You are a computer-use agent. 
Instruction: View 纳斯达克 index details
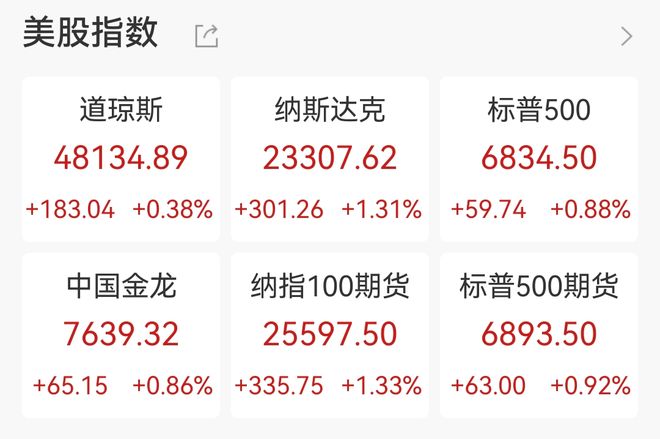coord(329,159)
